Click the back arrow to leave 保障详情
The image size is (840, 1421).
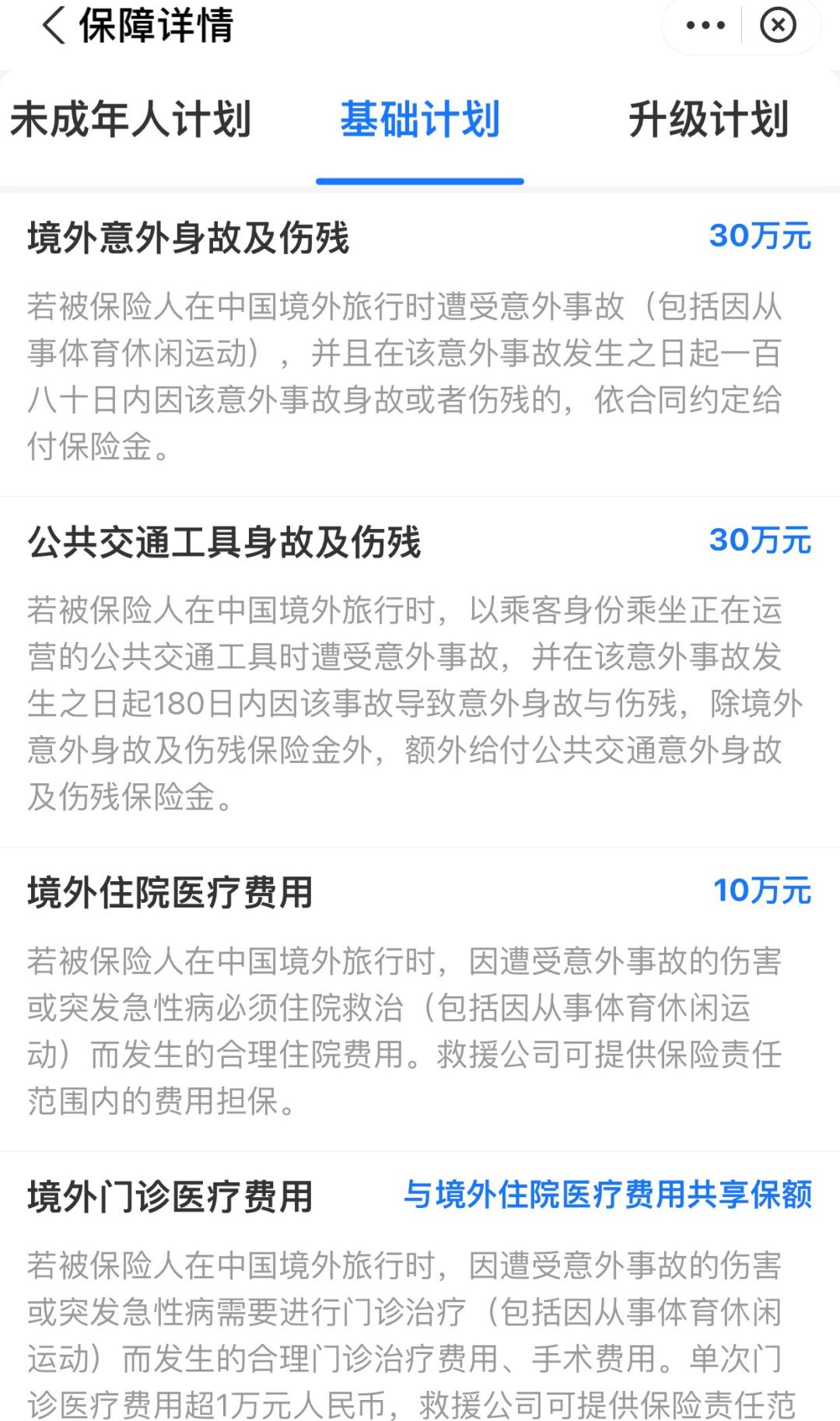pos(51,26)
